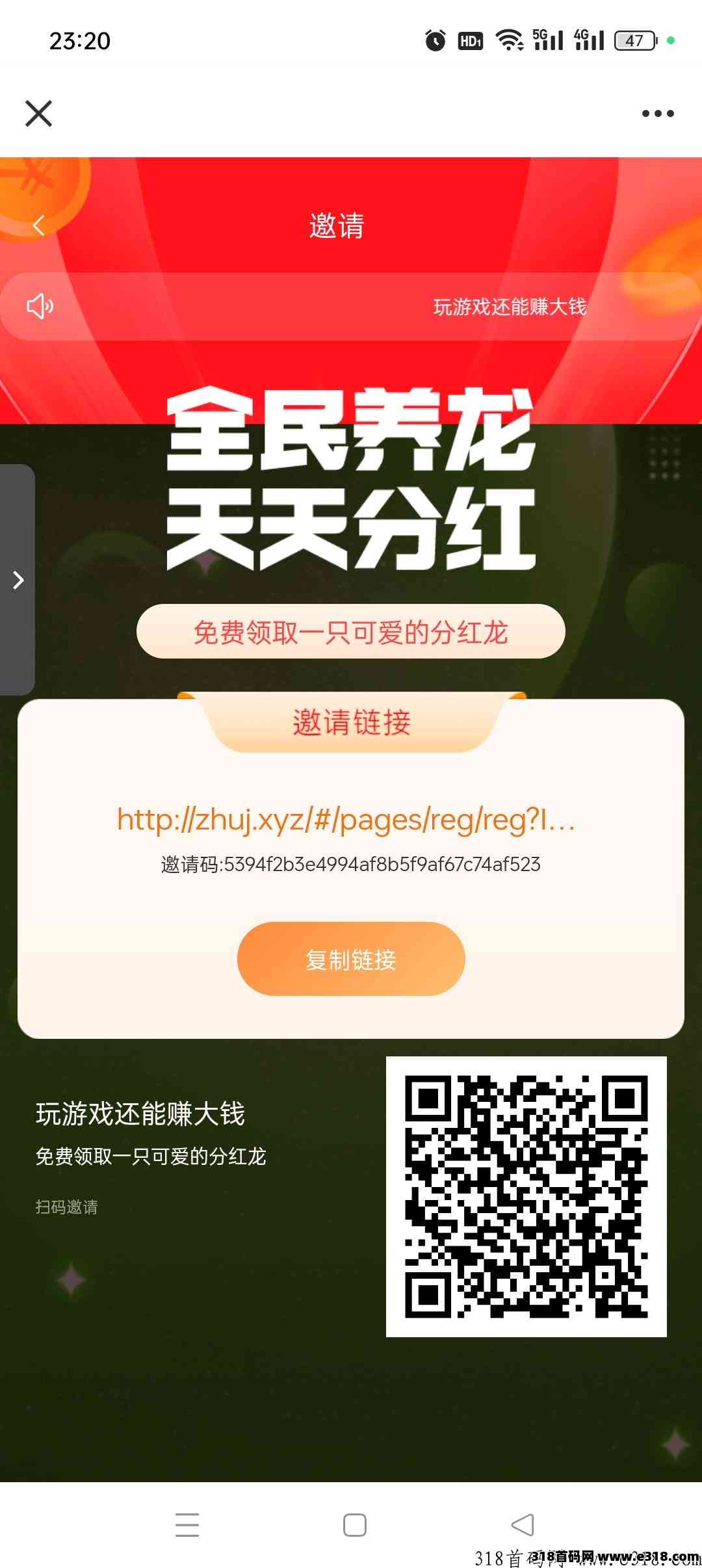This screenshot has height=1568, width=702.
Task: Tap the speaker announcement icon
Action: (40, 306)
